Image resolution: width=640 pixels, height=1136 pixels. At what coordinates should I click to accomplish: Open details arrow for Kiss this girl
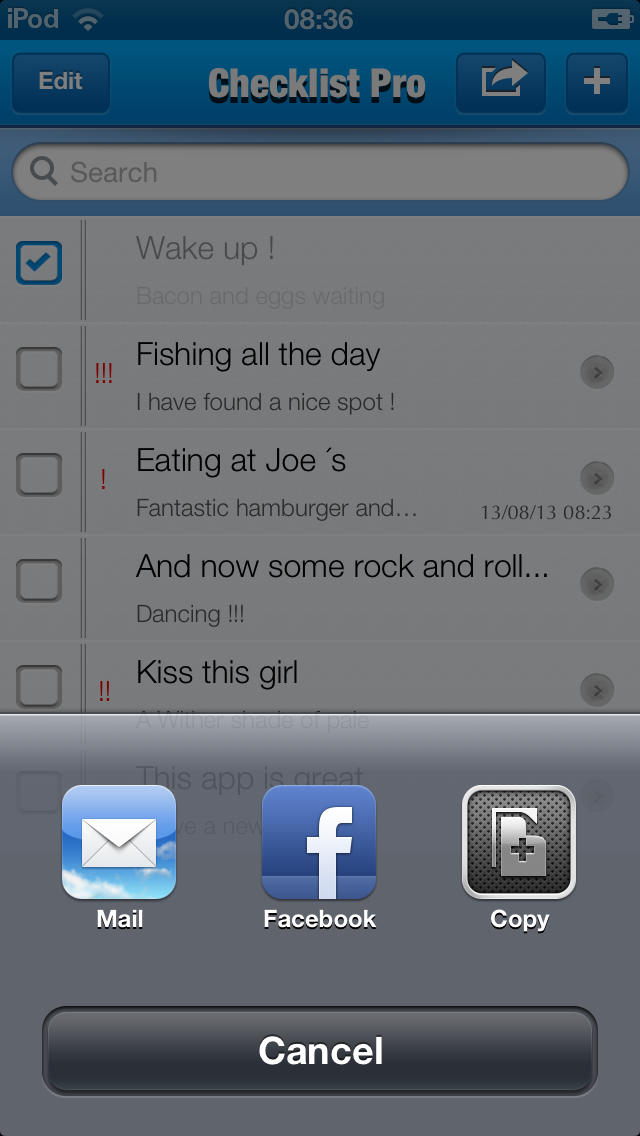[597, 690]
